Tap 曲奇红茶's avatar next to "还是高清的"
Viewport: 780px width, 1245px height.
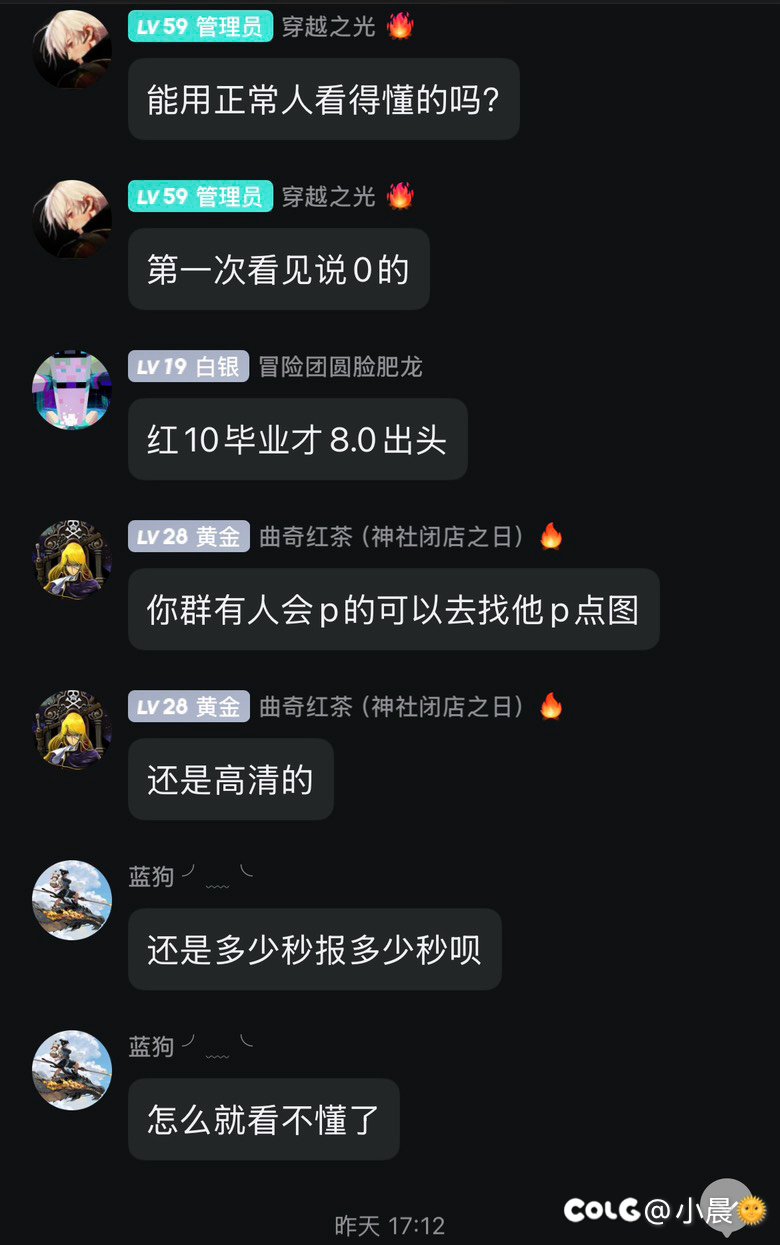[72, 730]
